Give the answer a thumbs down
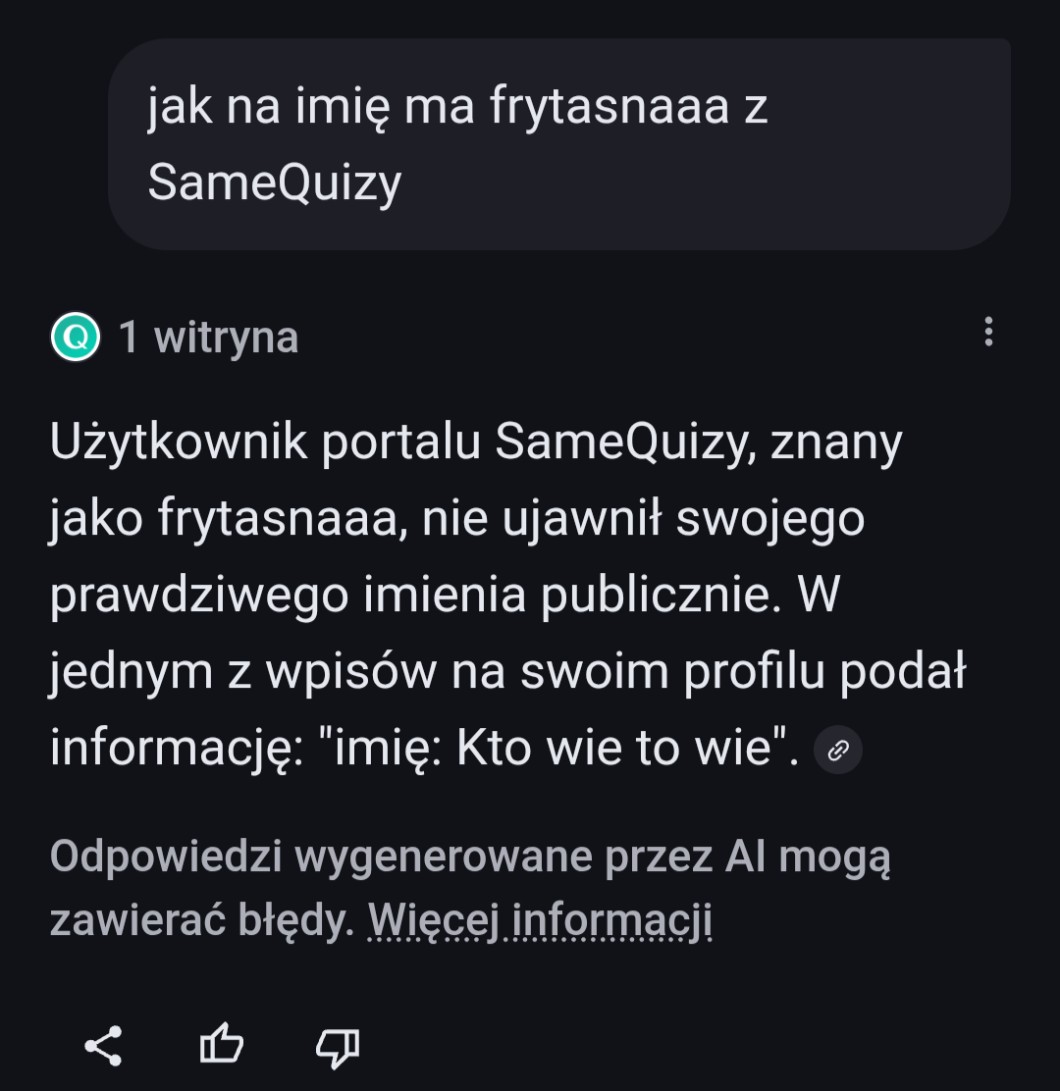 (337, 1046)
